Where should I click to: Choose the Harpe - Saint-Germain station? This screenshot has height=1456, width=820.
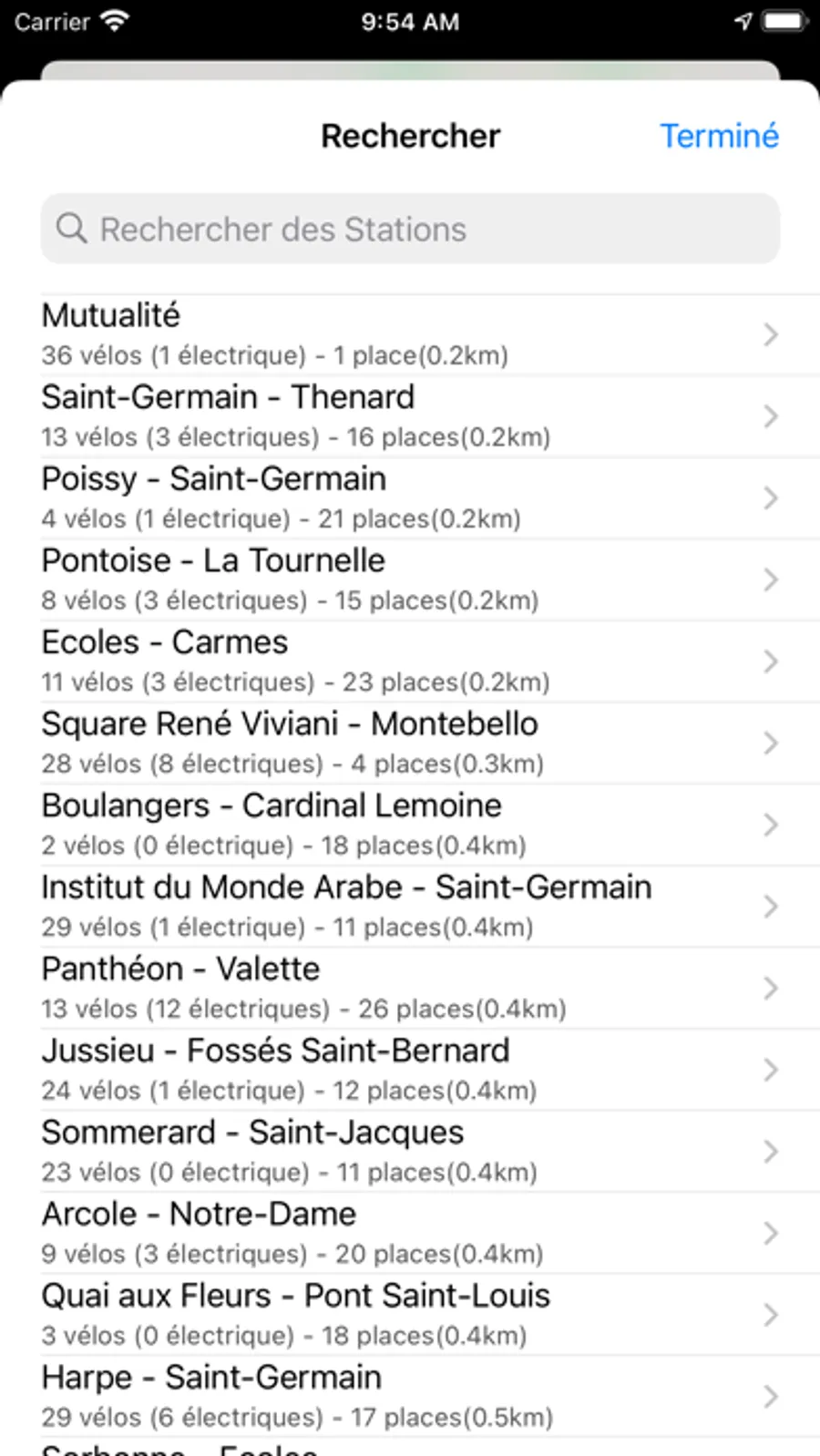pos(410,1396)
